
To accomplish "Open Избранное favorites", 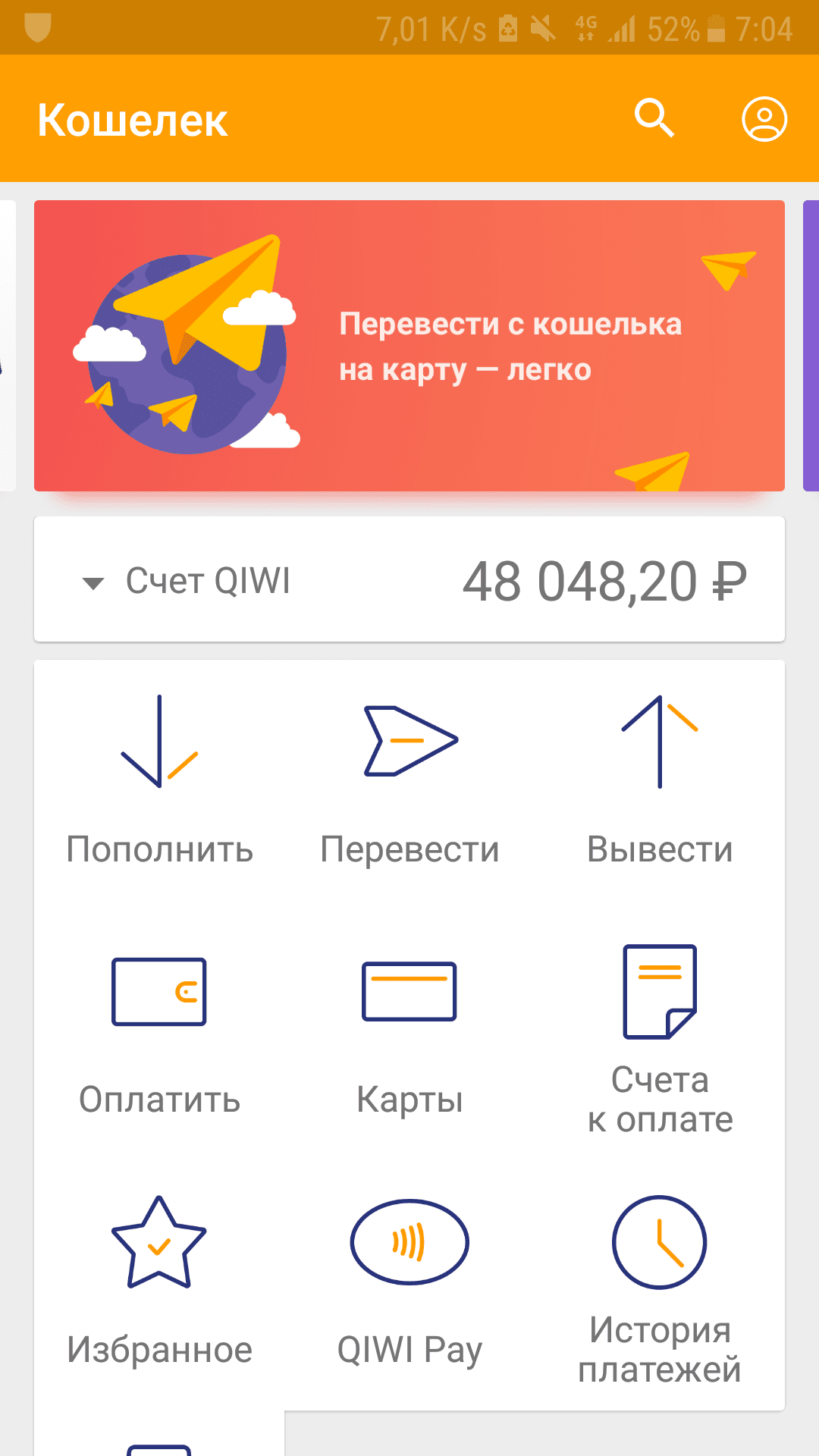I will [x=159, y=1282].
